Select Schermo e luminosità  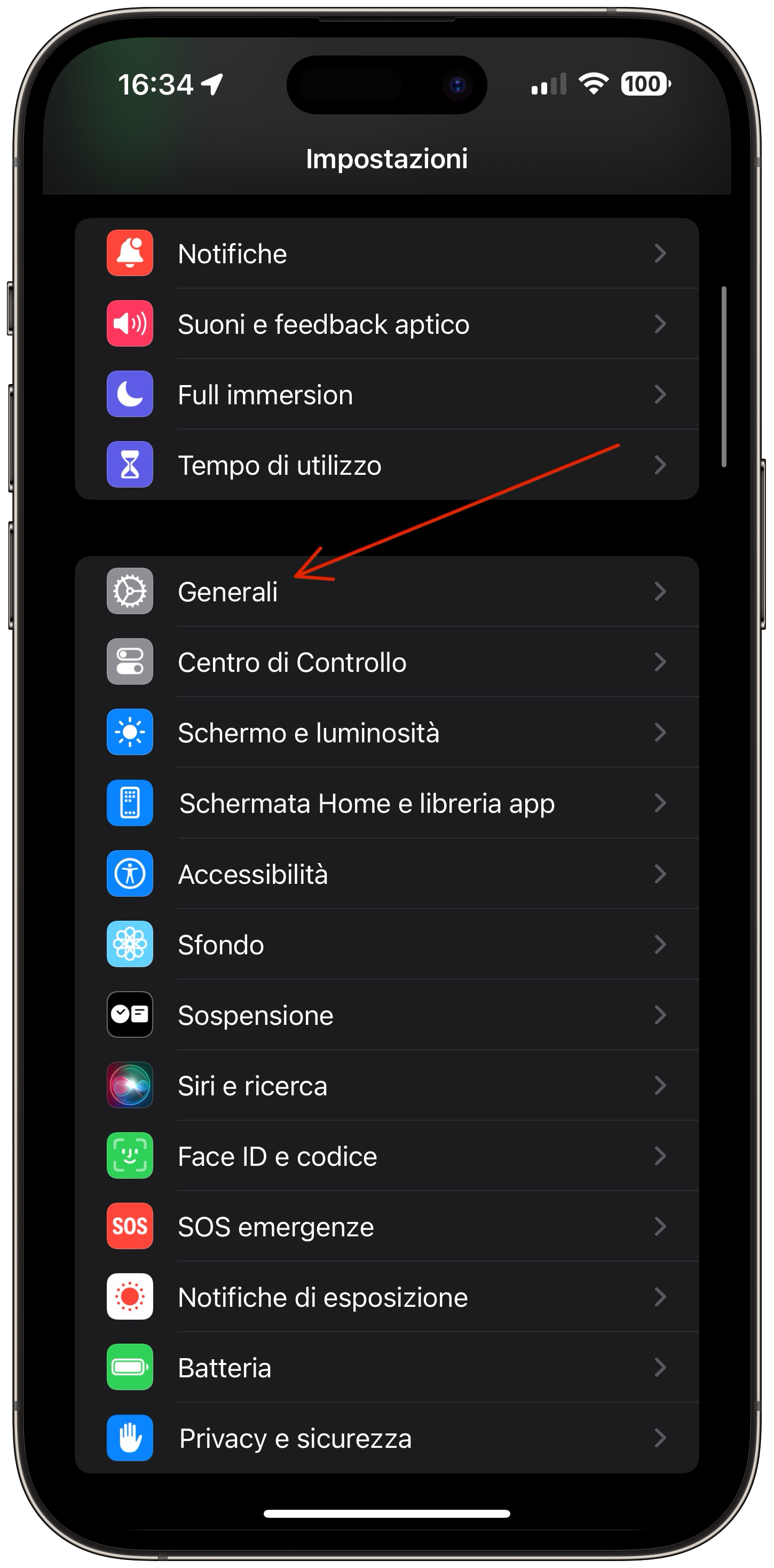point(386,733)
